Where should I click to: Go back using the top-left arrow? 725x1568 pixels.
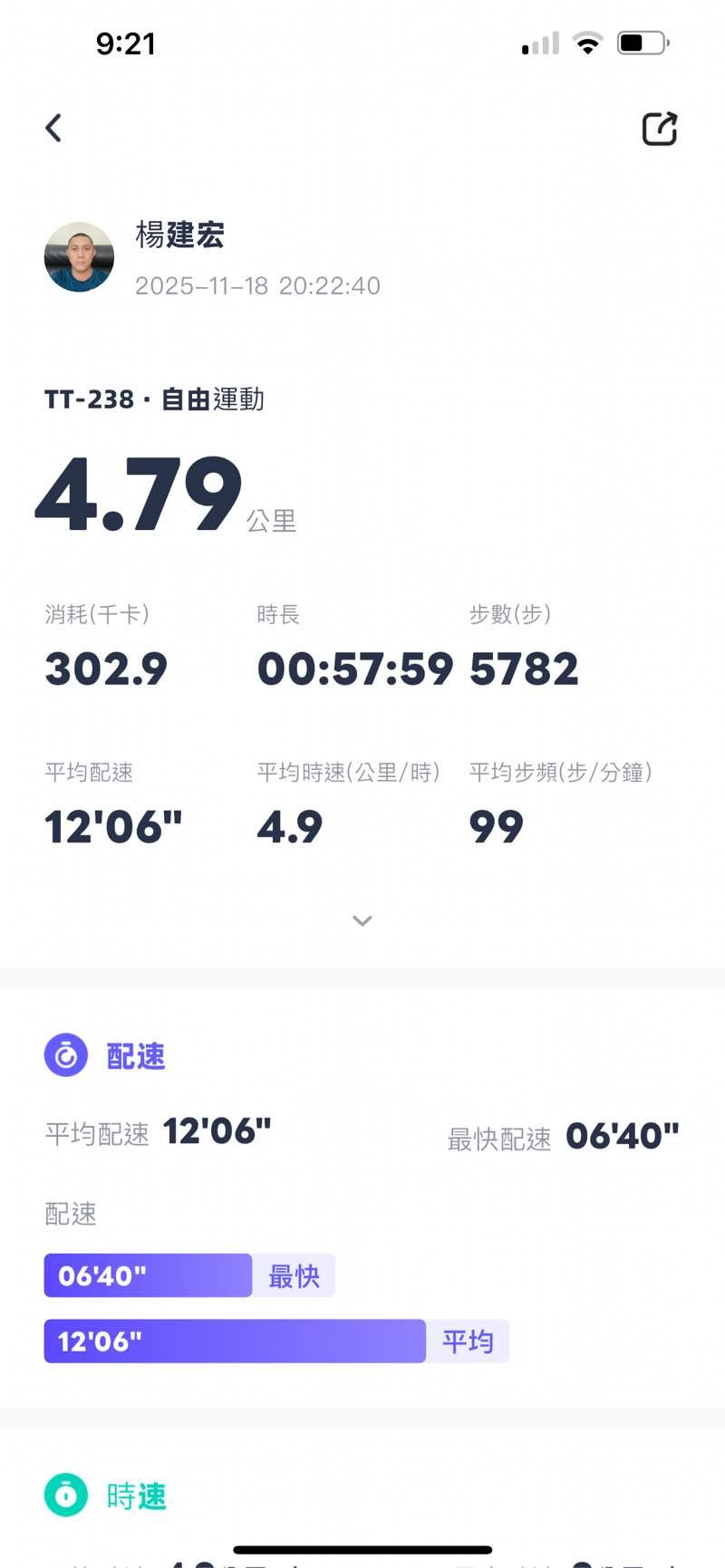54,129
